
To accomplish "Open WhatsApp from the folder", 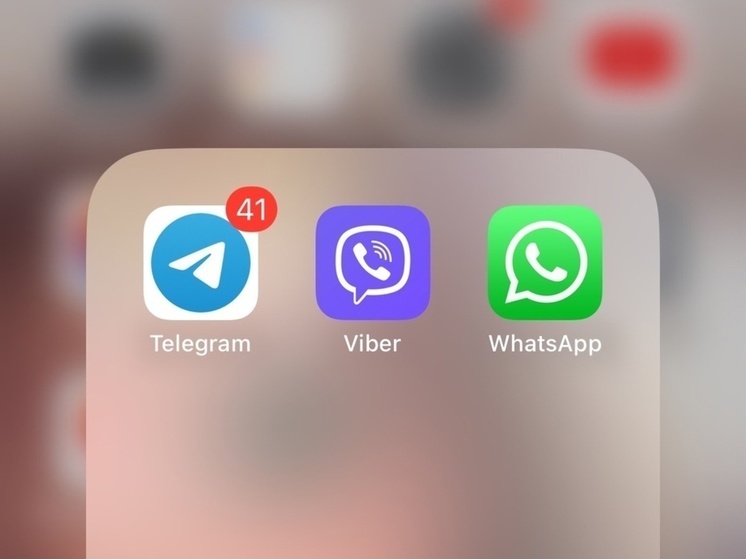I will click(544, 263).
